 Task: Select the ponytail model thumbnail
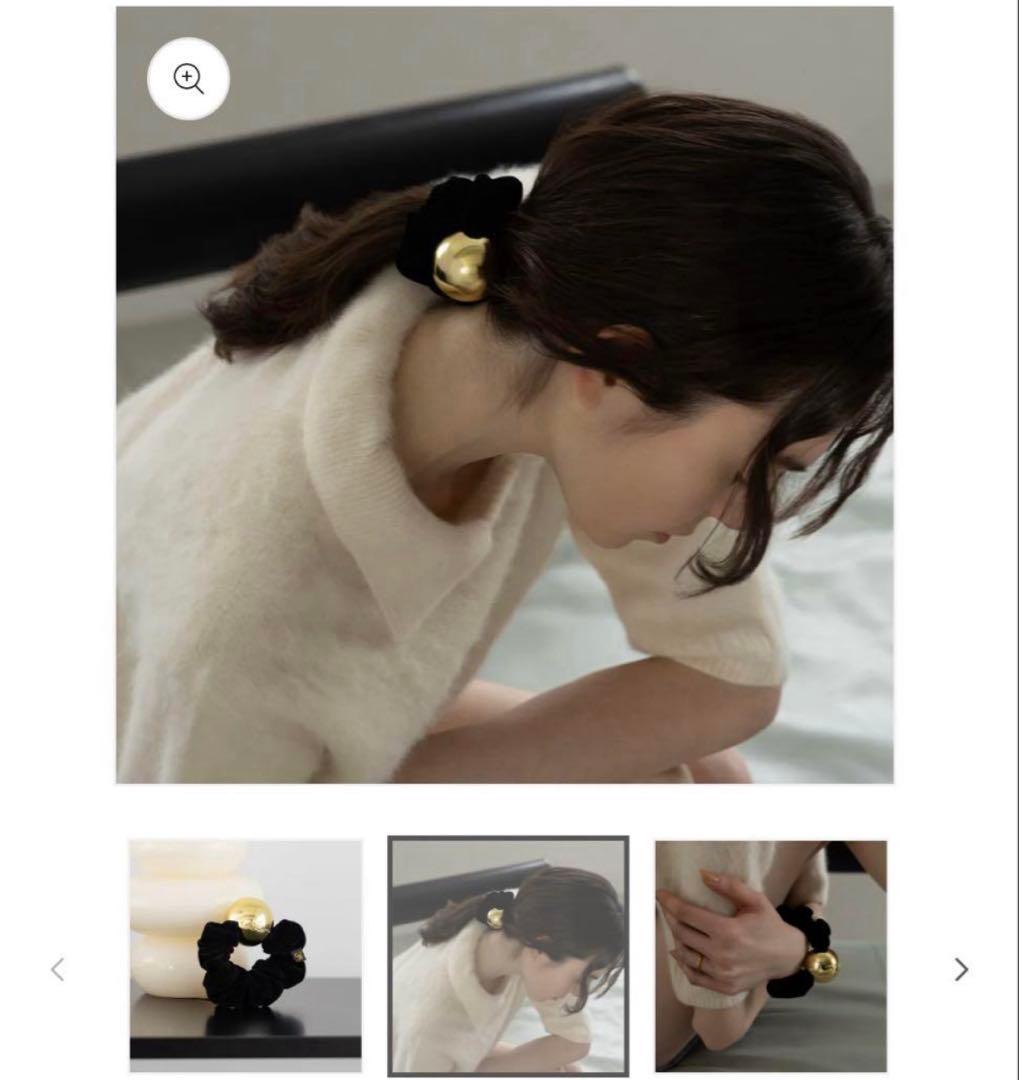point(508,955)
